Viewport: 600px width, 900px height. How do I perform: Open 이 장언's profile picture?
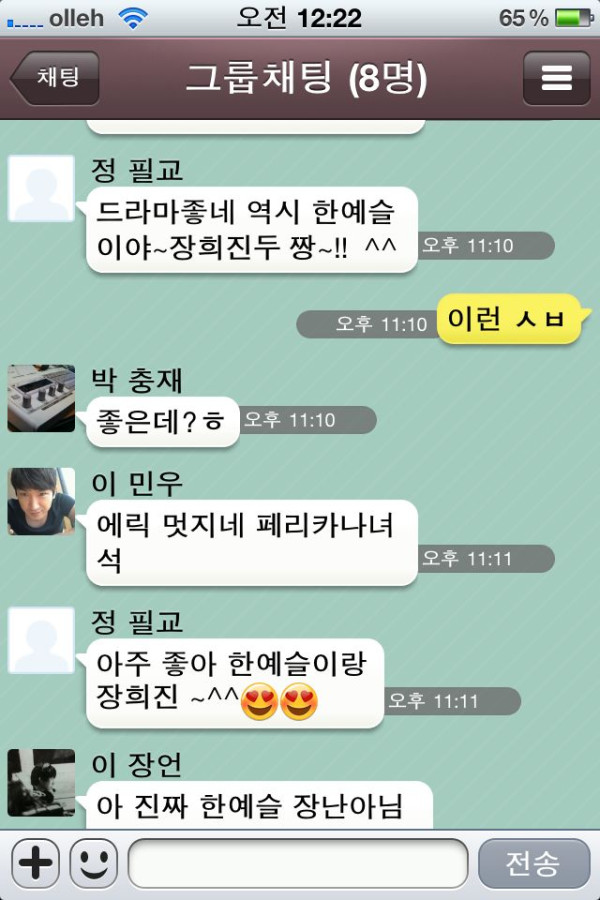[41, 783]
